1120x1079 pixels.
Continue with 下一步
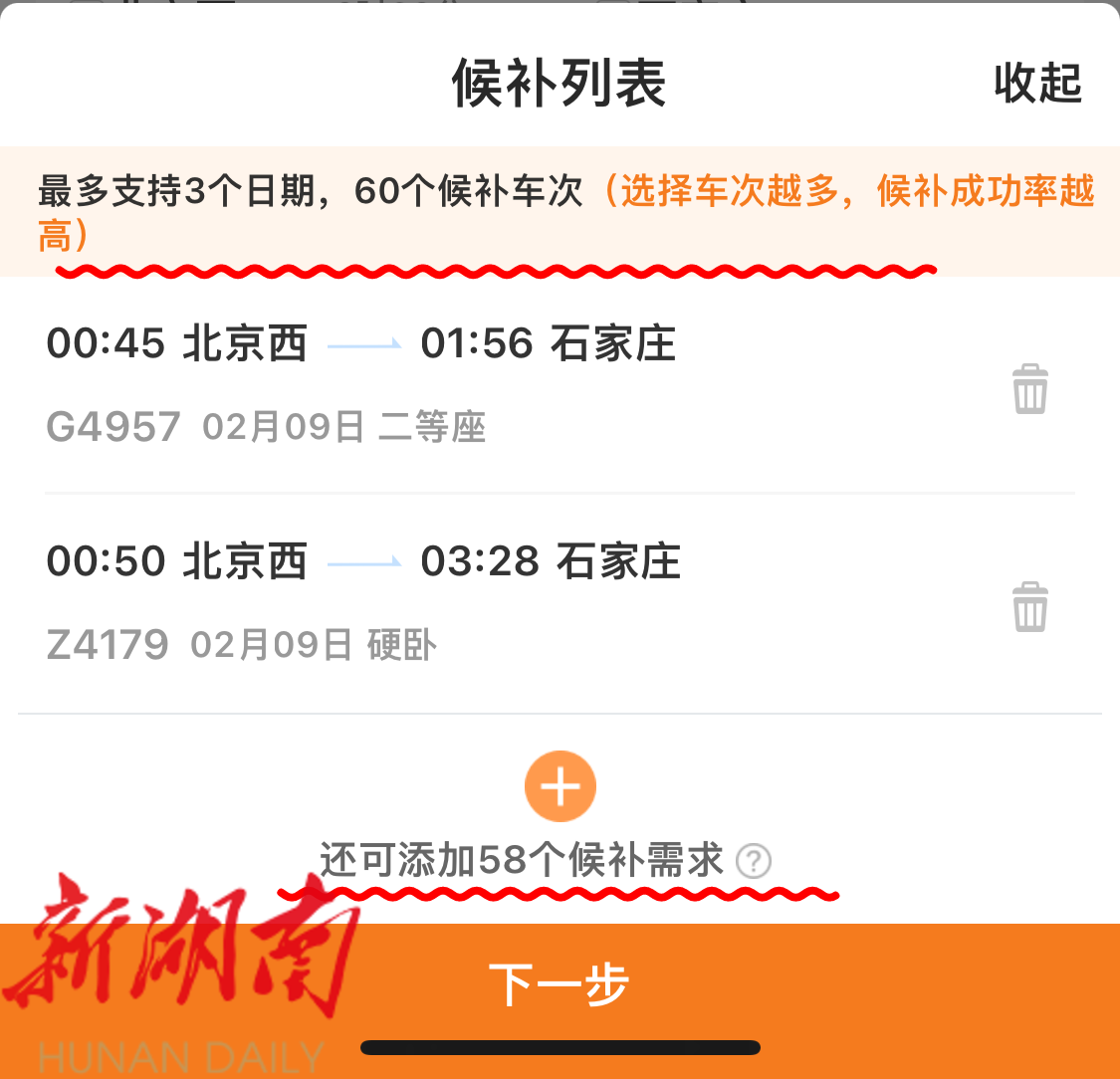tap(560, 985)
